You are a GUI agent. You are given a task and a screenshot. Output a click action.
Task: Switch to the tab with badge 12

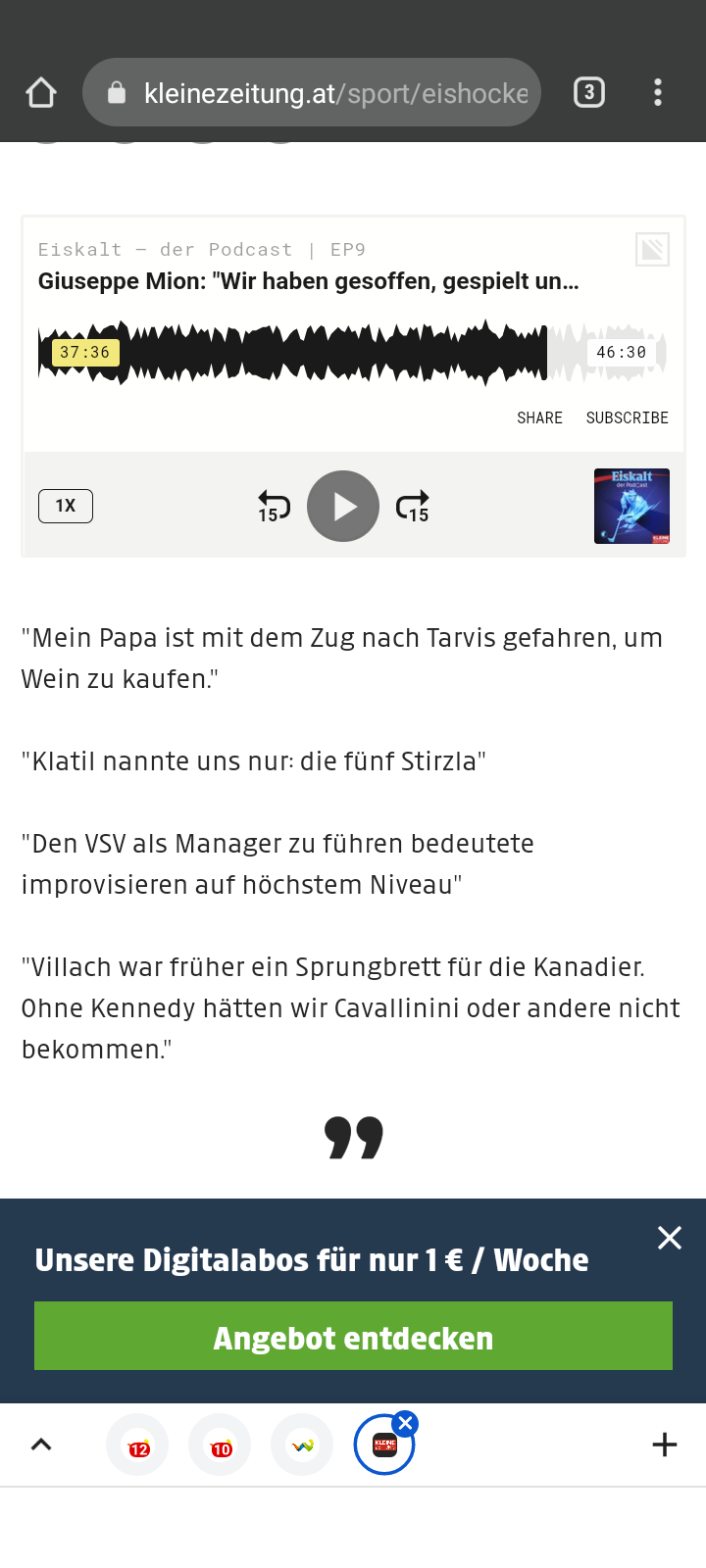(x=137, y=1445)
